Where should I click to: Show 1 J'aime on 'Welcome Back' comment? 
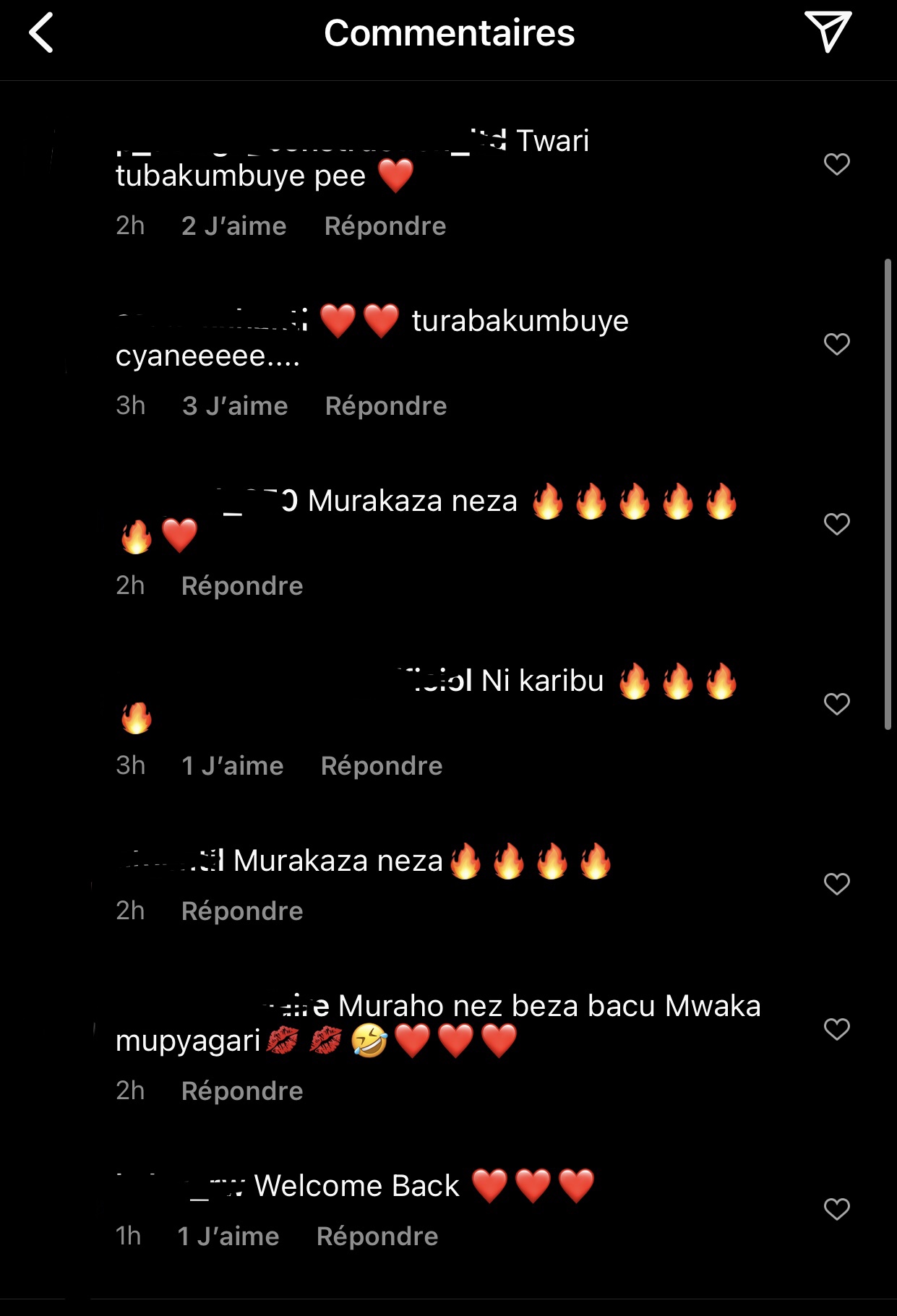(228, 1237)
